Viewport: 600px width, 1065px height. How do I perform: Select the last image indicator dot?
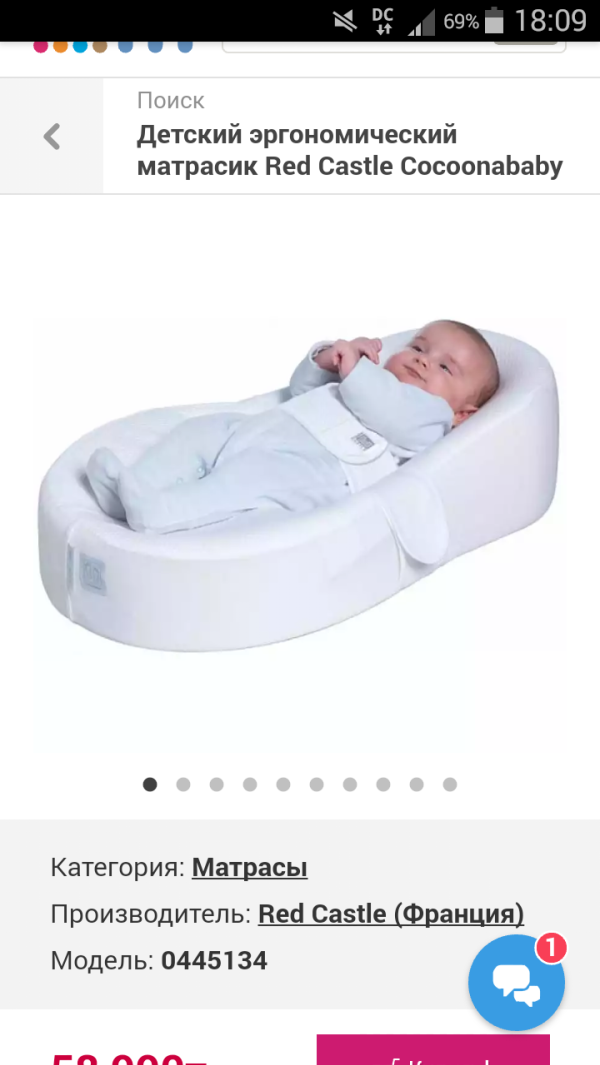pos(450,784)
